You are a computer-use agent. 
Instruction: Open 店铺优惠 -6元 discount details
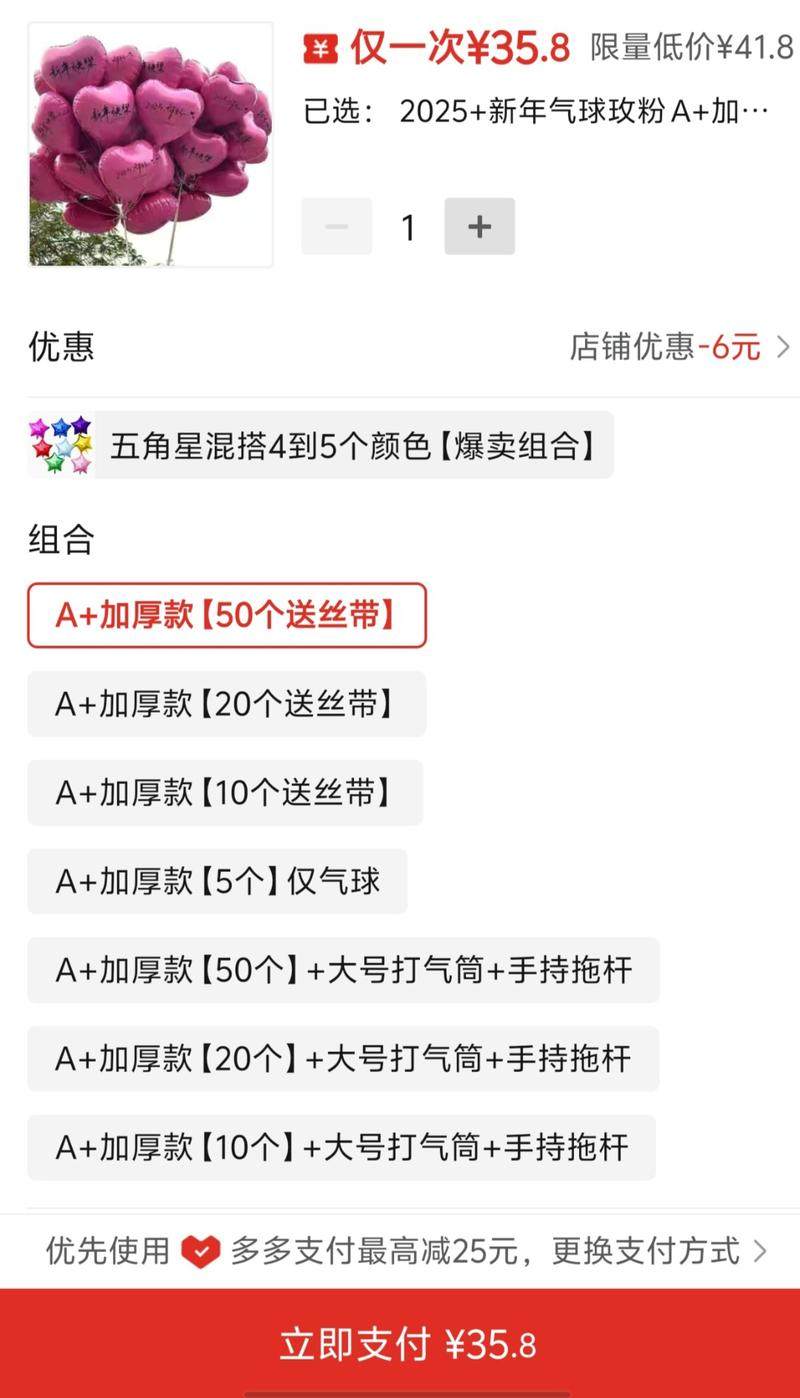coord(680,347)
